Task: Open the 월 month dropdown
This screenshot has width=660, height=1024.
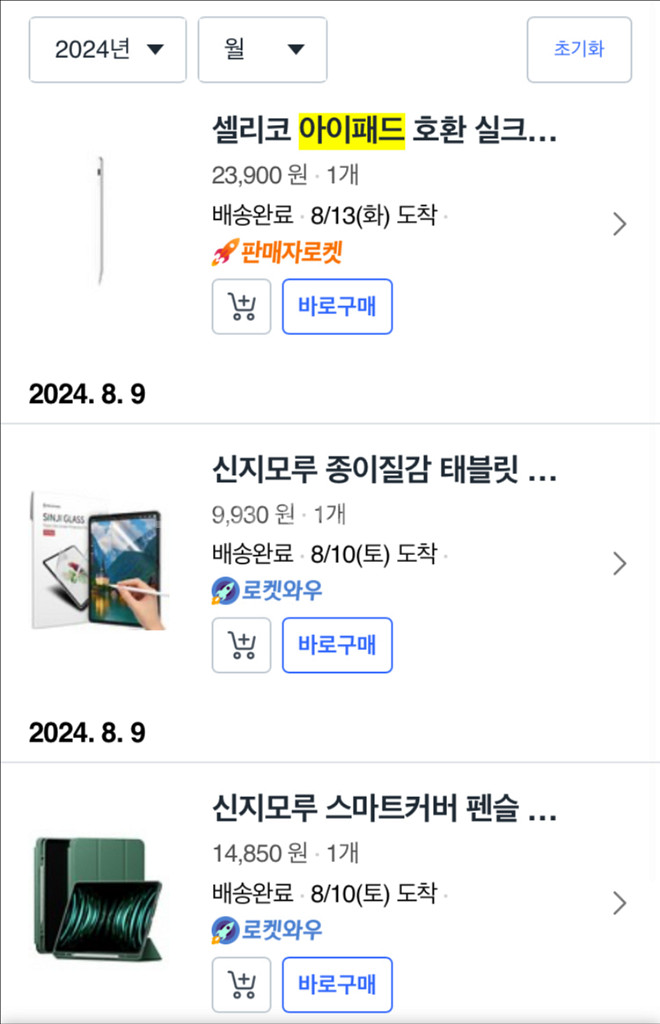Action: 262,50
